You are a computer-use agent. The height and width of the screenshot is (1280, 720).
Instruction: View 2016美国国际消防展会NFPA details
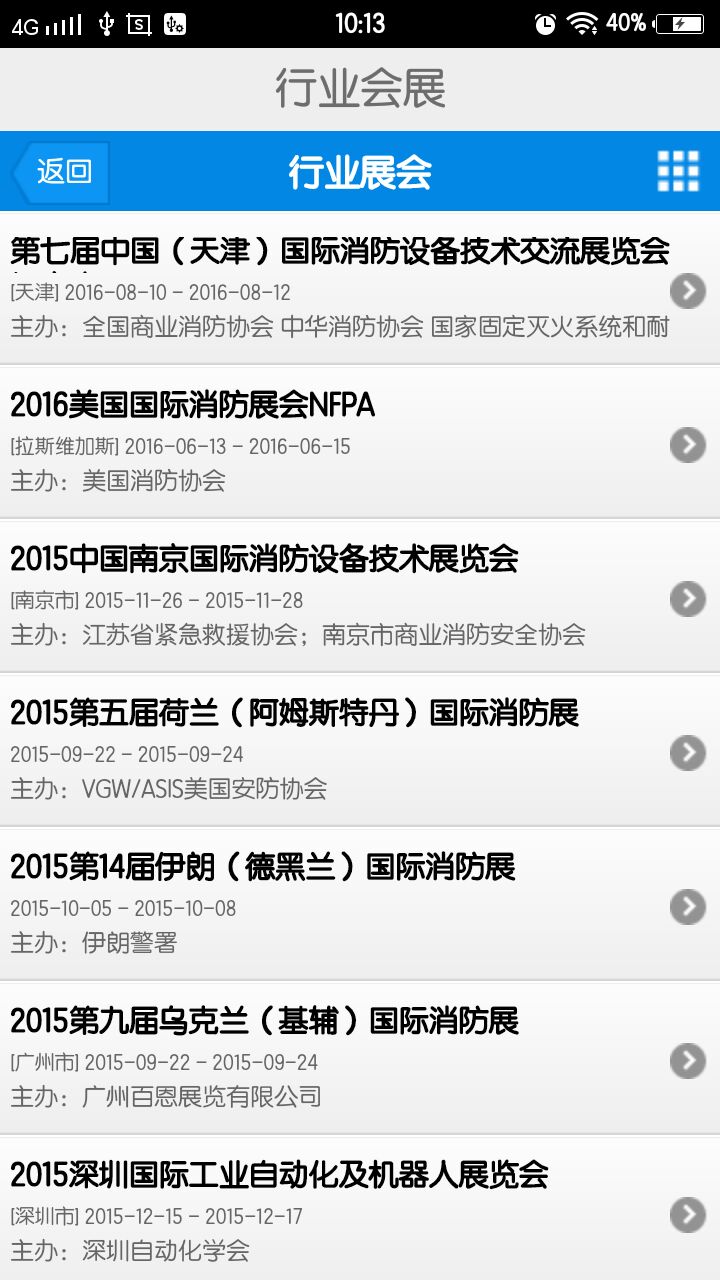[340, 442]
